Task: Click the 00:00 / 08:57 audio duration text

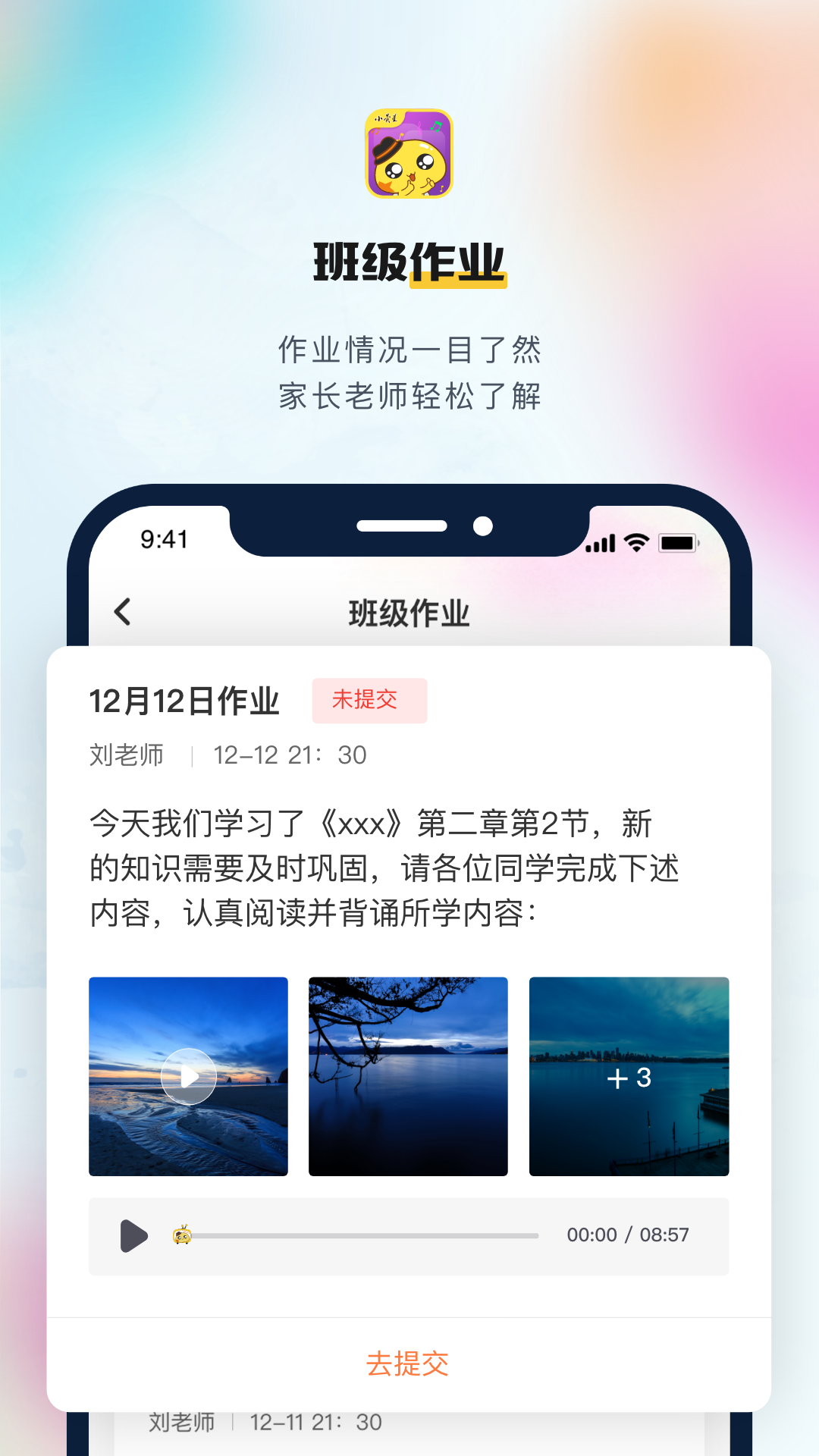Action: (x=627, y=1235)
